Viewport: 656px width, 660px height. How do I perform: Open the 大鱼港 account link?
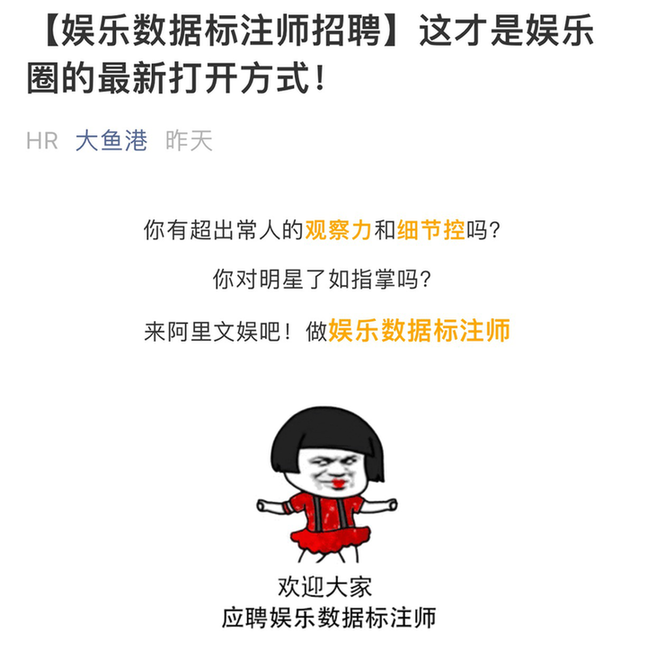pos(111,141)
